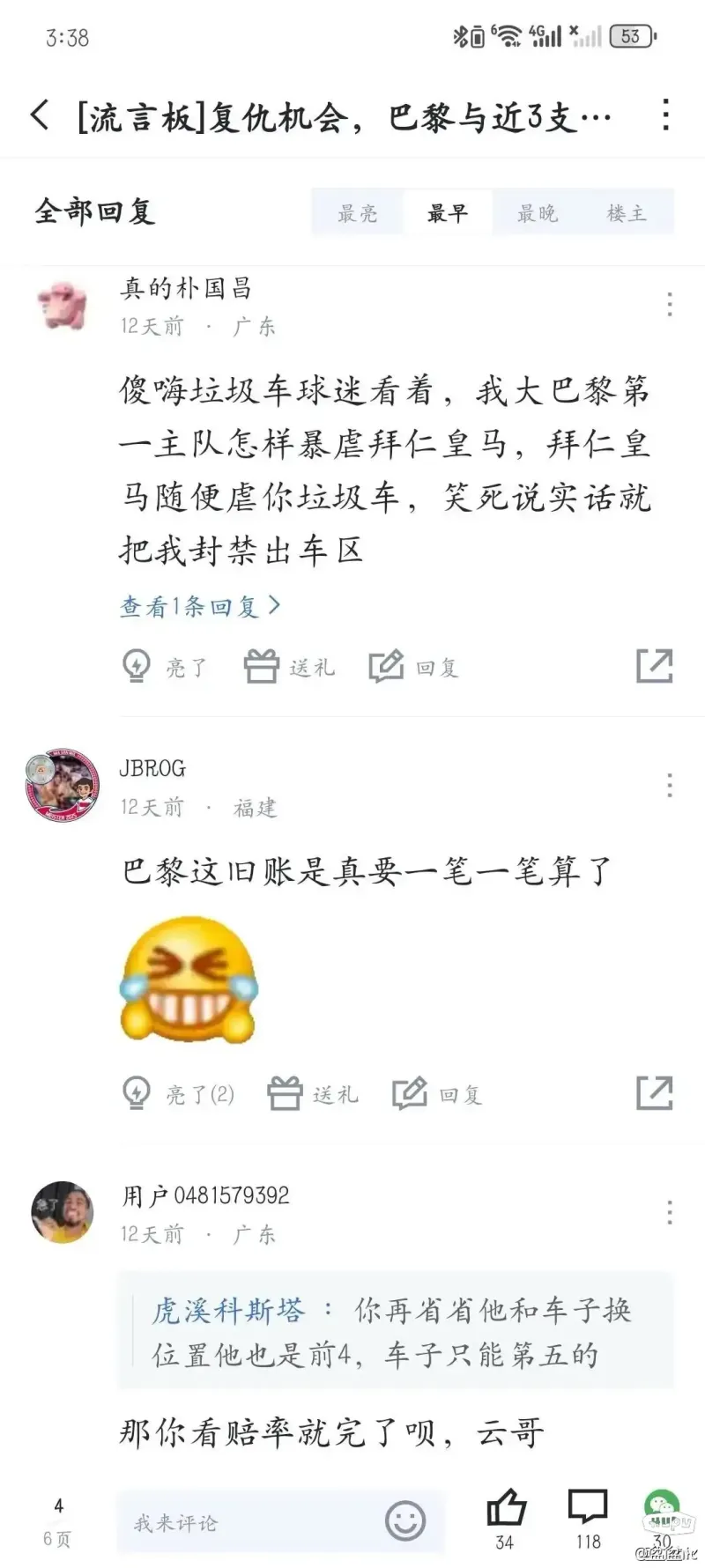Image resolution: width=705 pixels, height=1568 pixels.
Task: Expand 查看1条回复 under 真的朴国昌's comment
Action: [x=200, y=606]
